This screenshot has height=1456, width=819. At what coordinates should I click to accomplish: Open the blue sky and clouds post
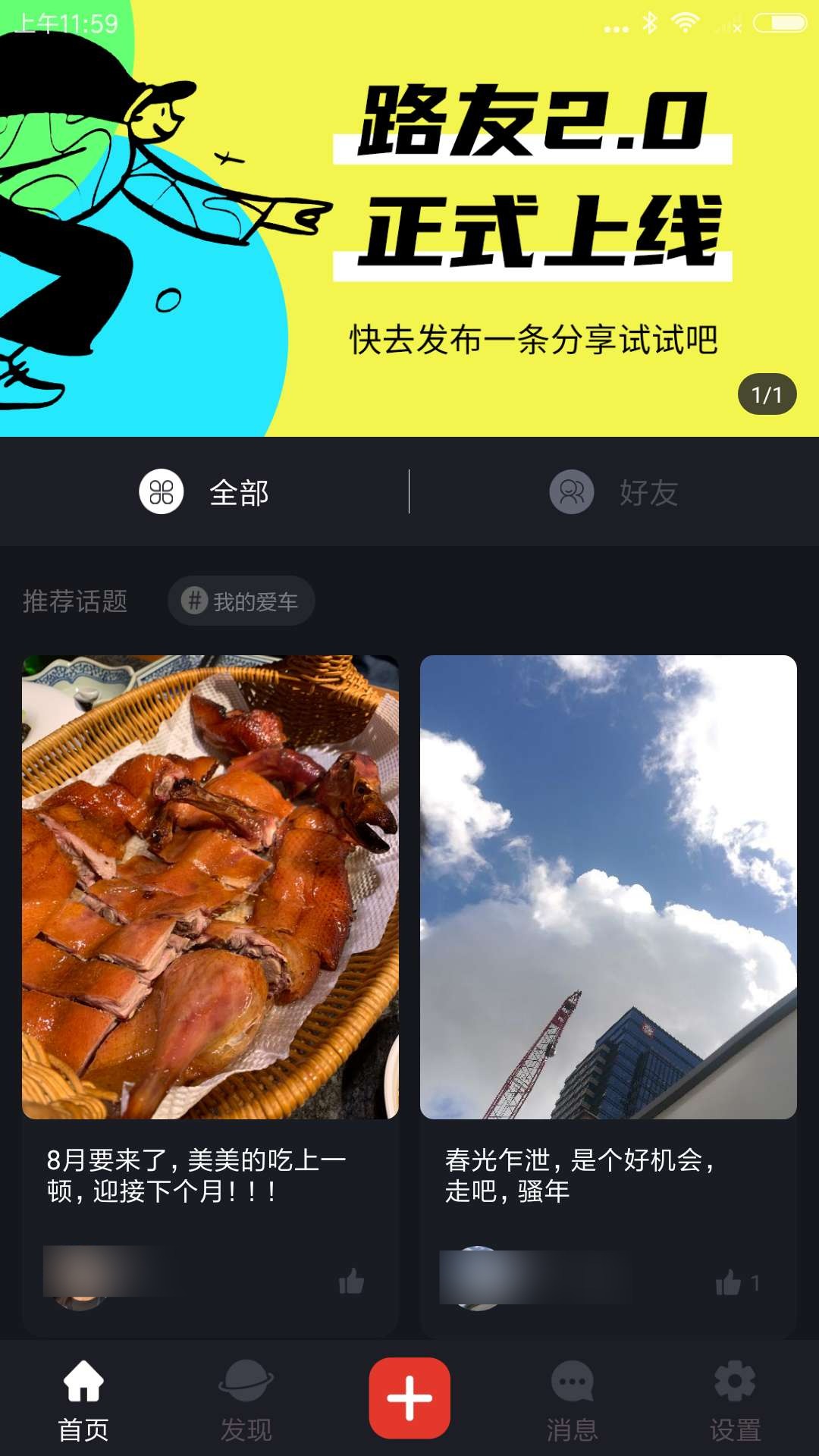[608, 887]
